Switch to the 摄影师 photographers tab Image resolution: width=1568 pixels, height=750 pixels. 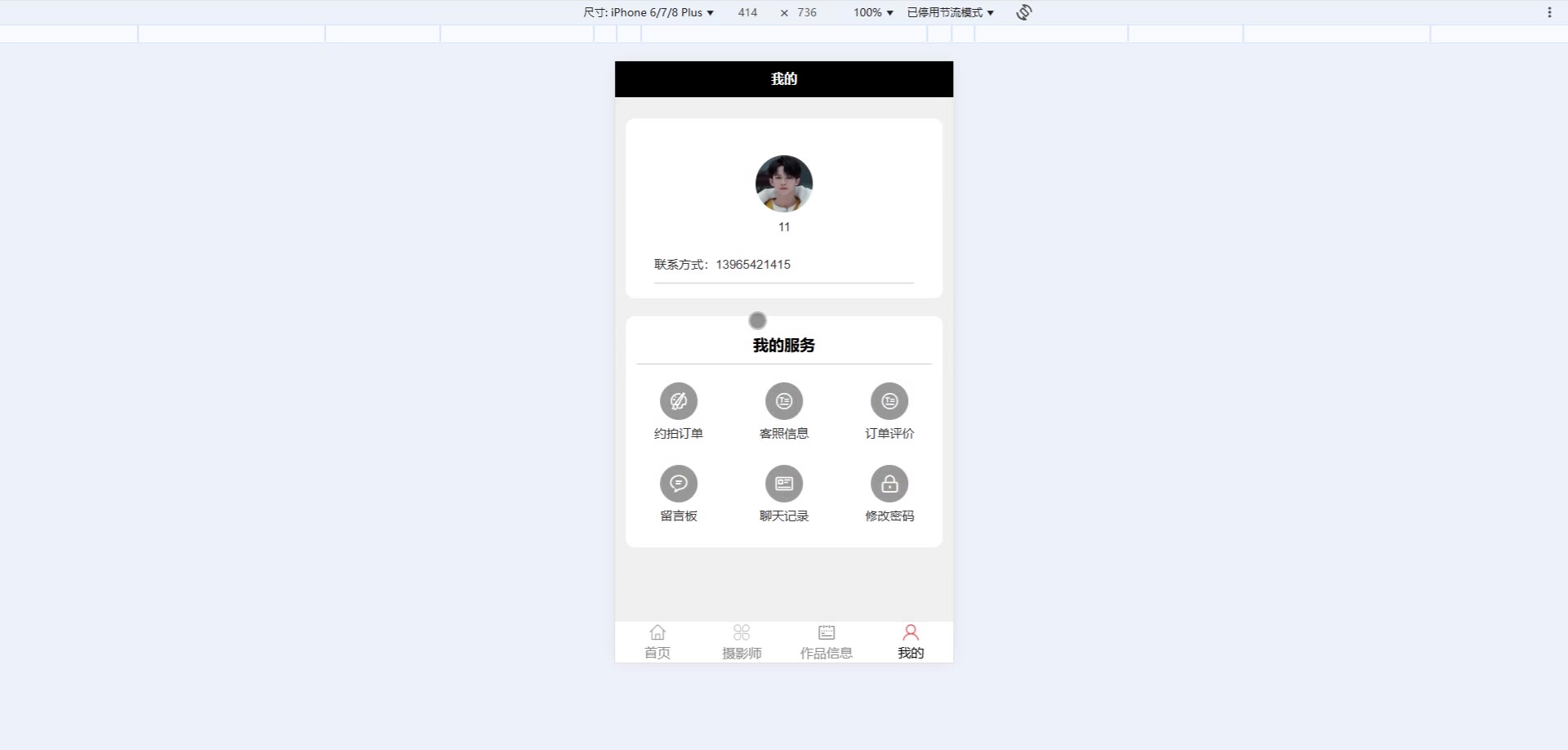pos(742,641)
